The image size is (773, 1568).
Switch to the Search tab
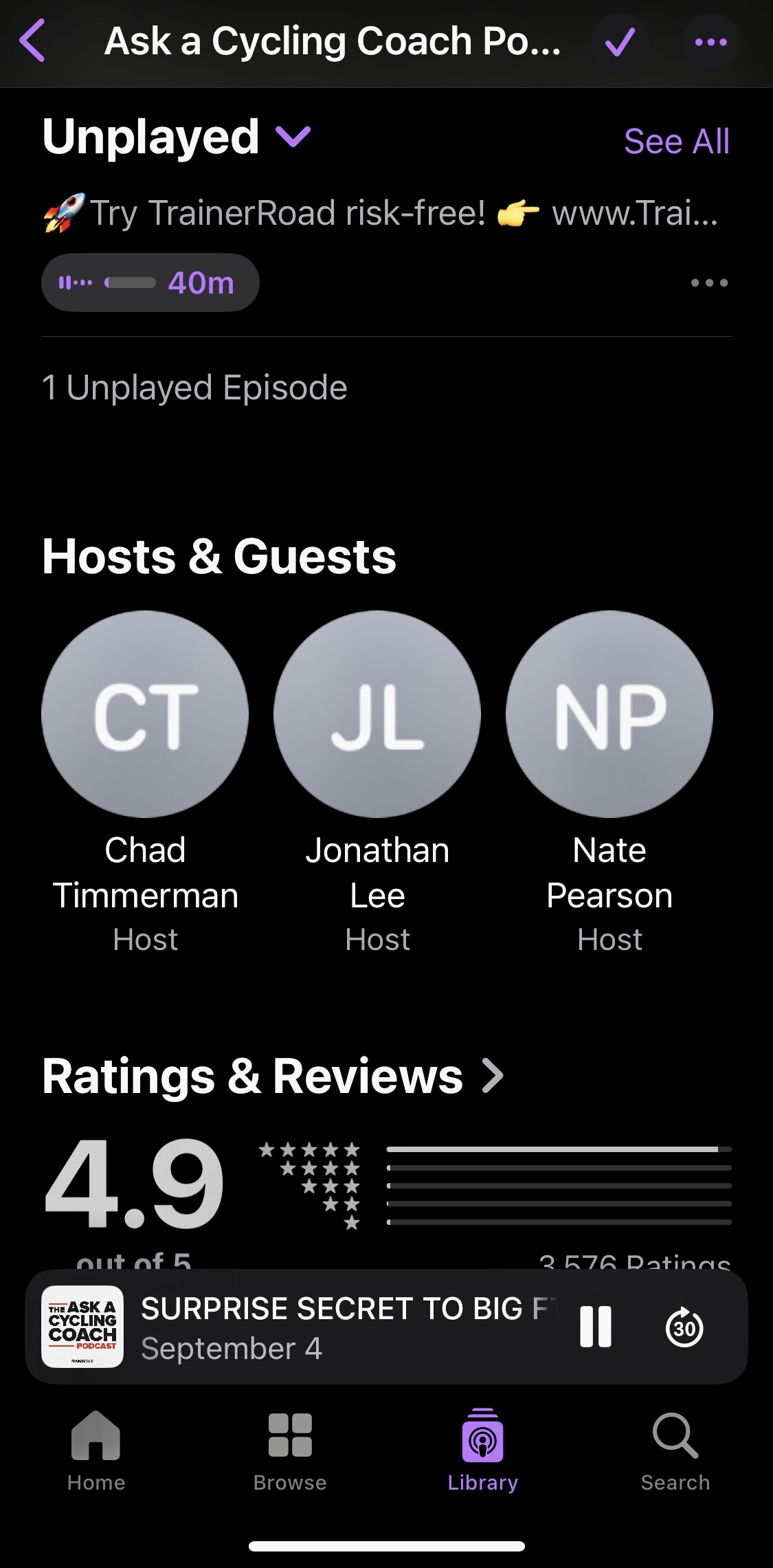675,1450
